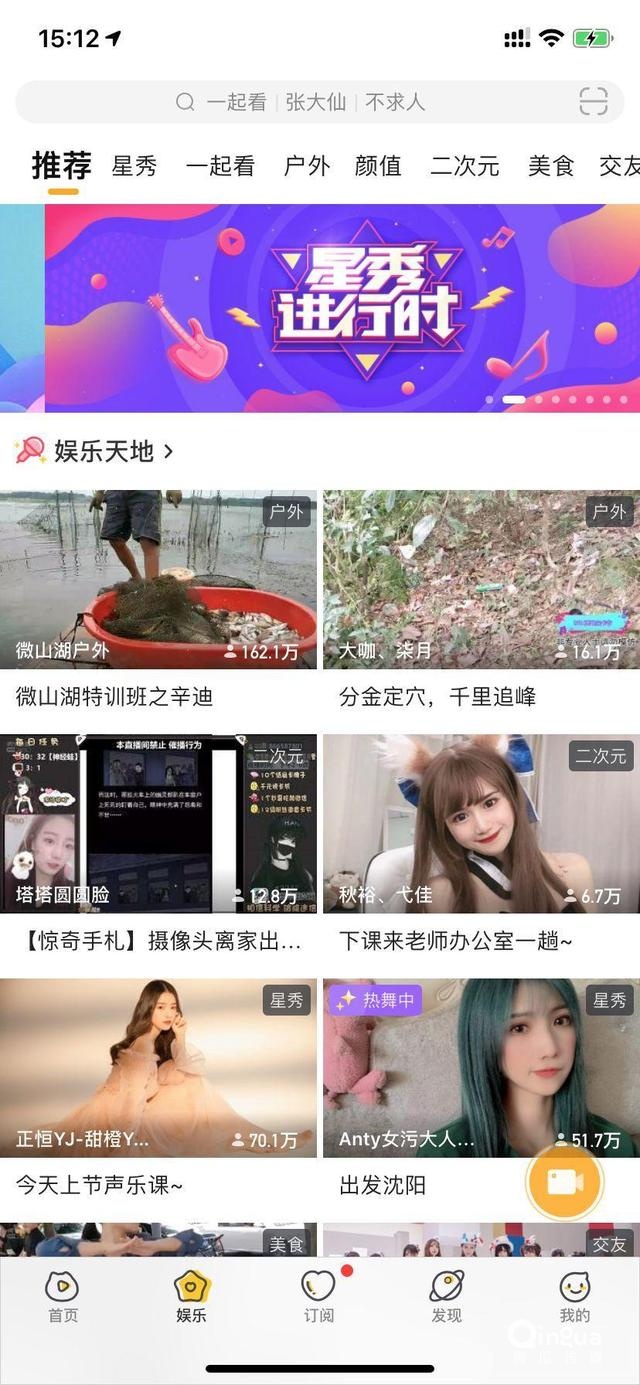Viewport: 640px width, 1385px height.
Task: Switch to the 一起看 top tab
Action: coord(220,166)
